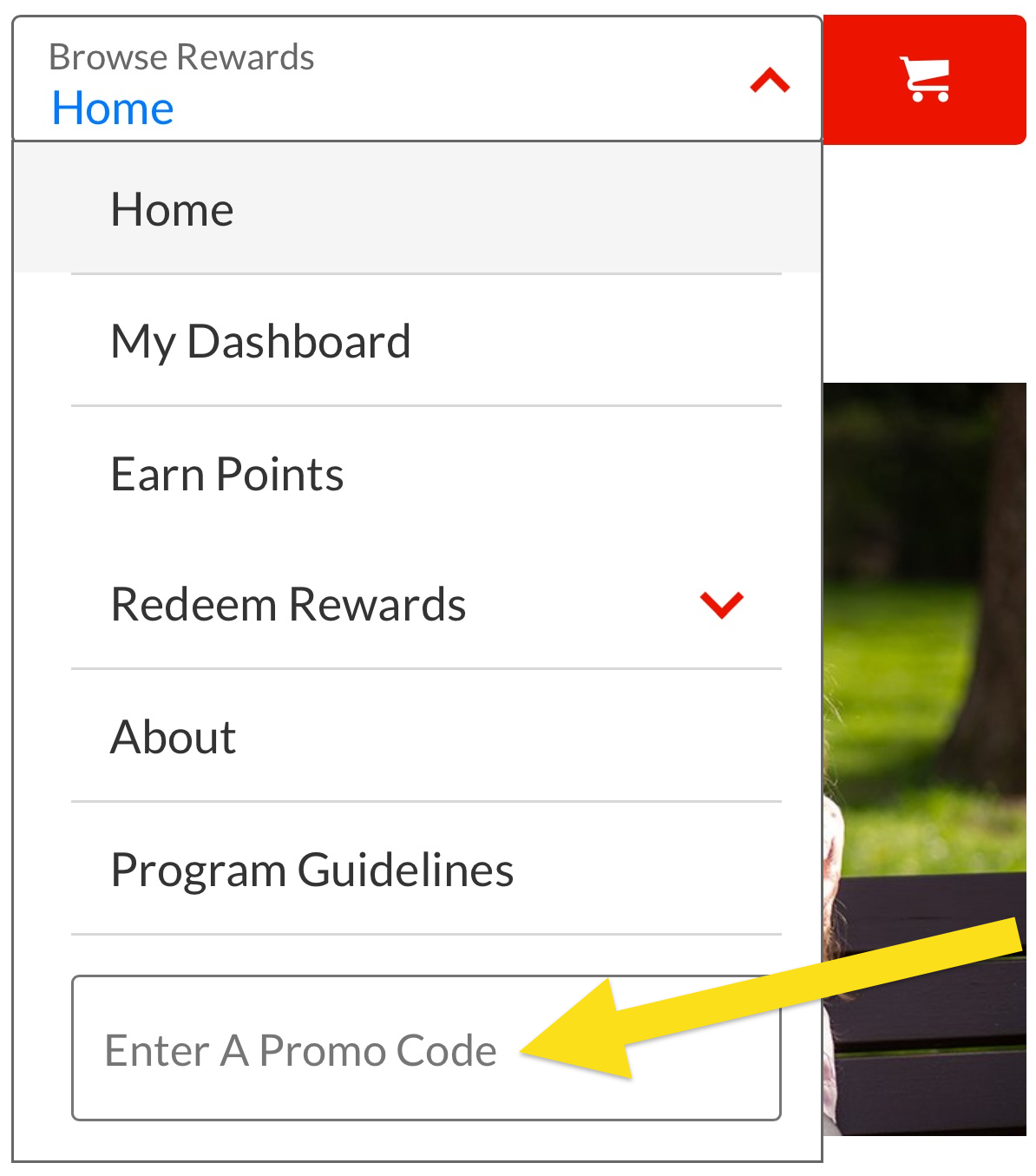The image size is (1036, 1176).
Task: Go to Earn Points
Action: 227,474
